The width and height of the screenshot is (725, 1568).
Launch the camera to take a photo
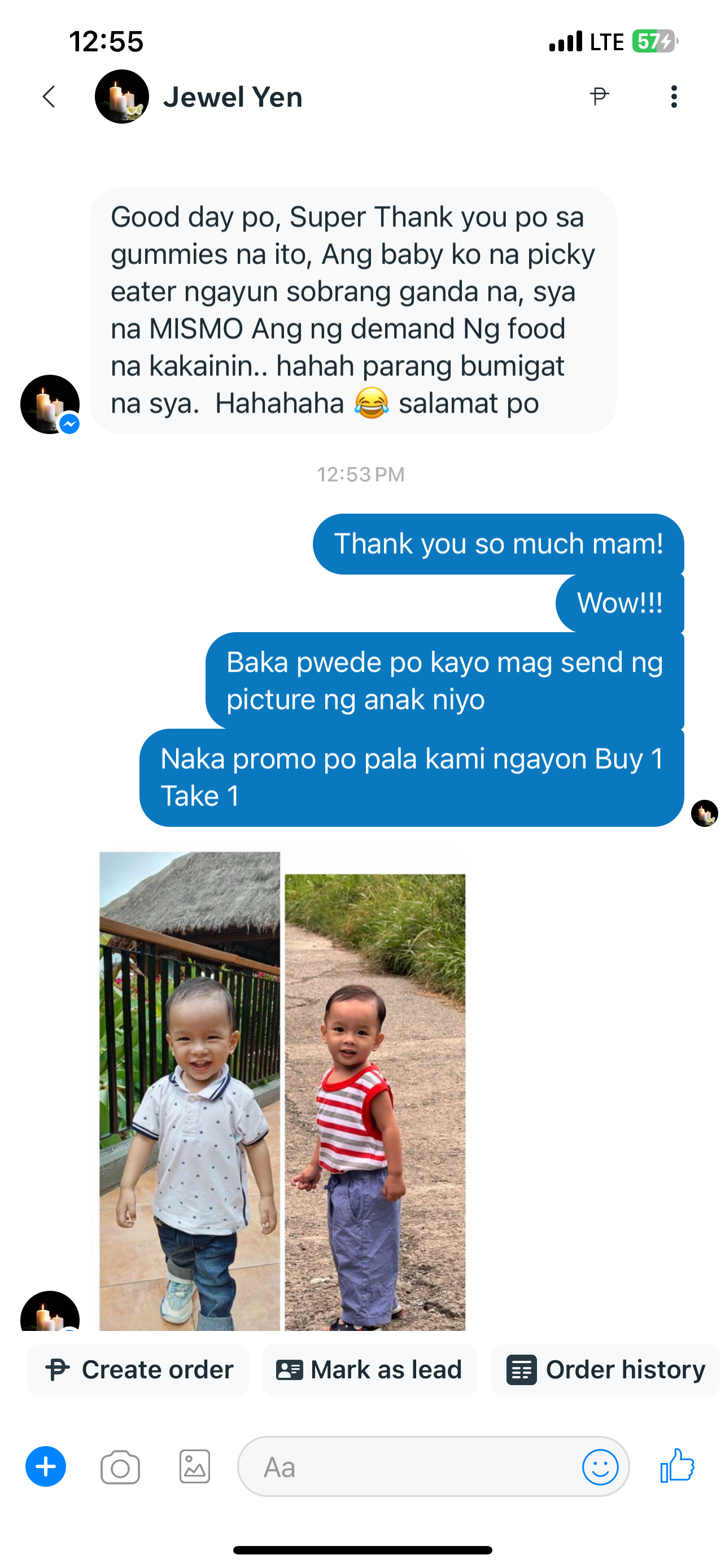pyautogui.click(x=120, y=1467)
